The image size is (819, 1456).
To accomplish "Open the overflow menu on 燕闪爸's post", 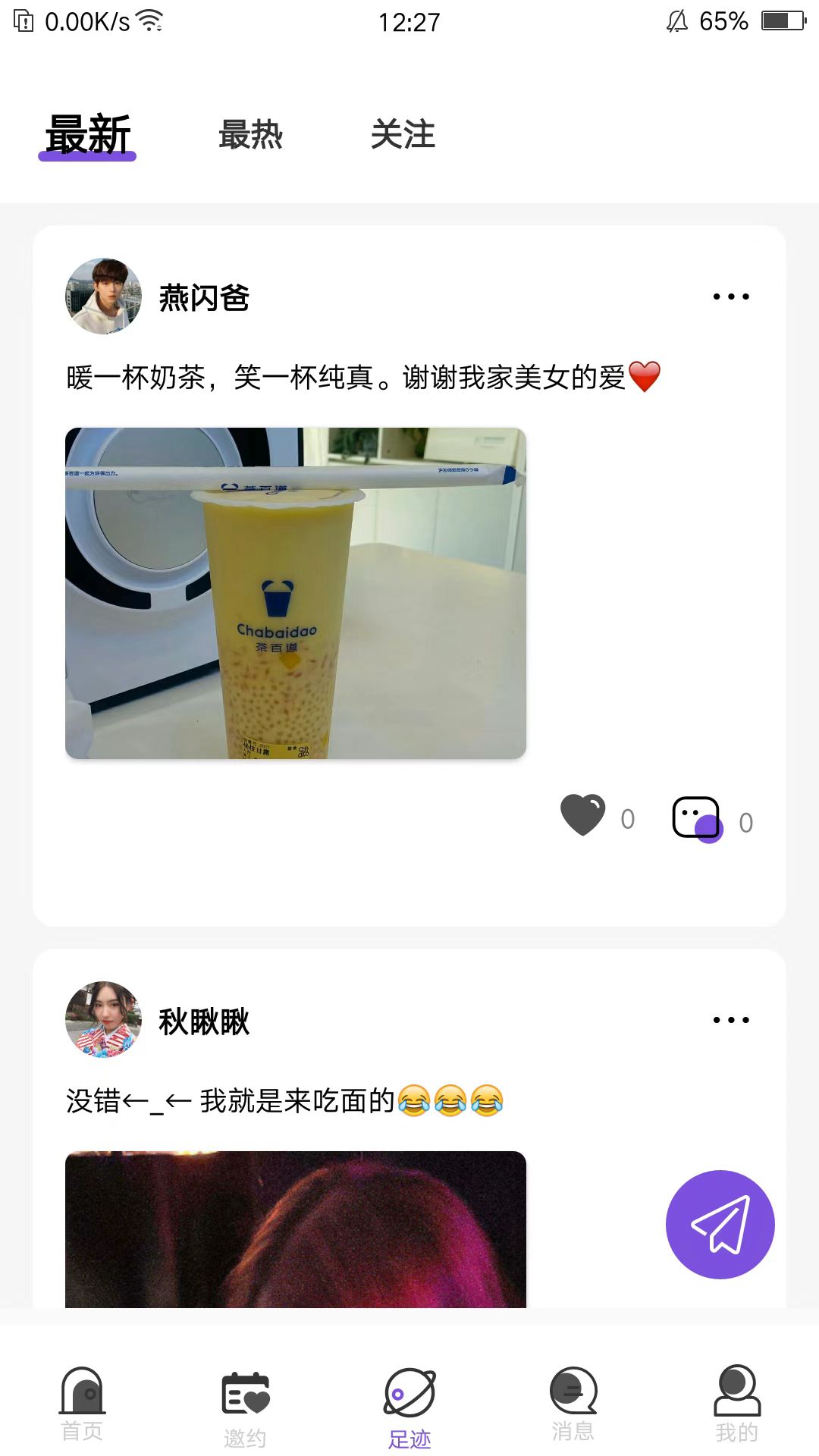I will tap(731, 297).
